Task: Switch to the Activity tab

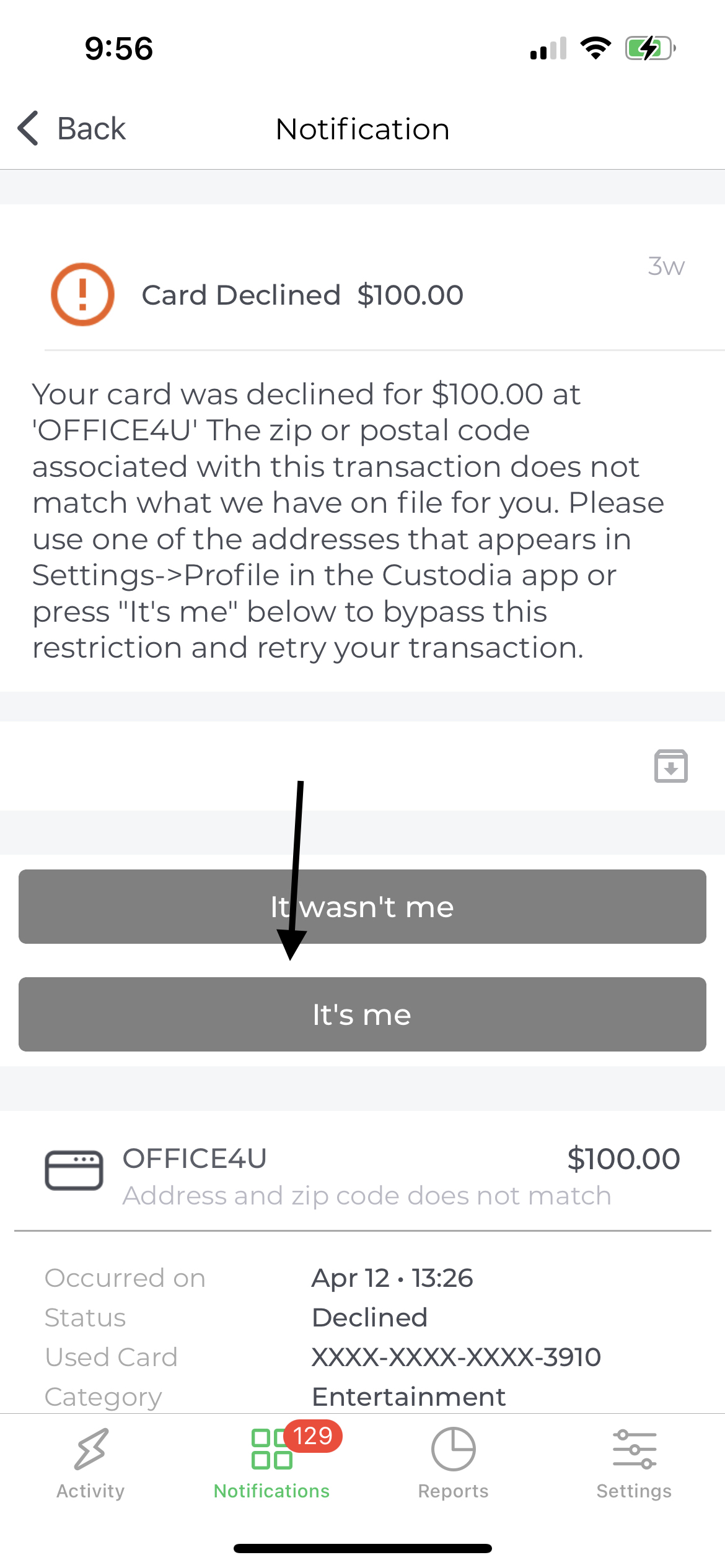Action: click(90, 1464)
